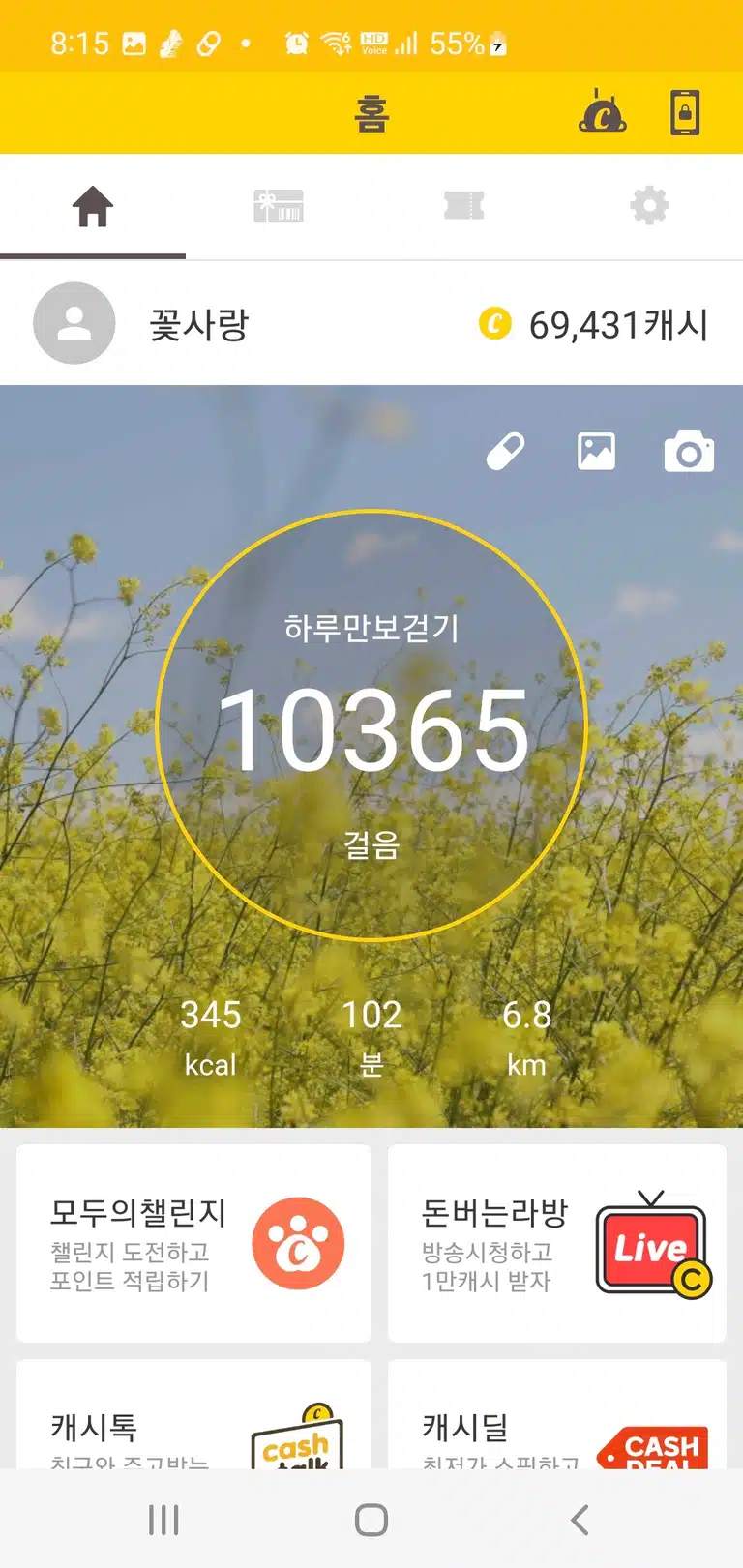
Task: Tap the 하루만보걷기 step counter circle
Action: click(371, 725)
